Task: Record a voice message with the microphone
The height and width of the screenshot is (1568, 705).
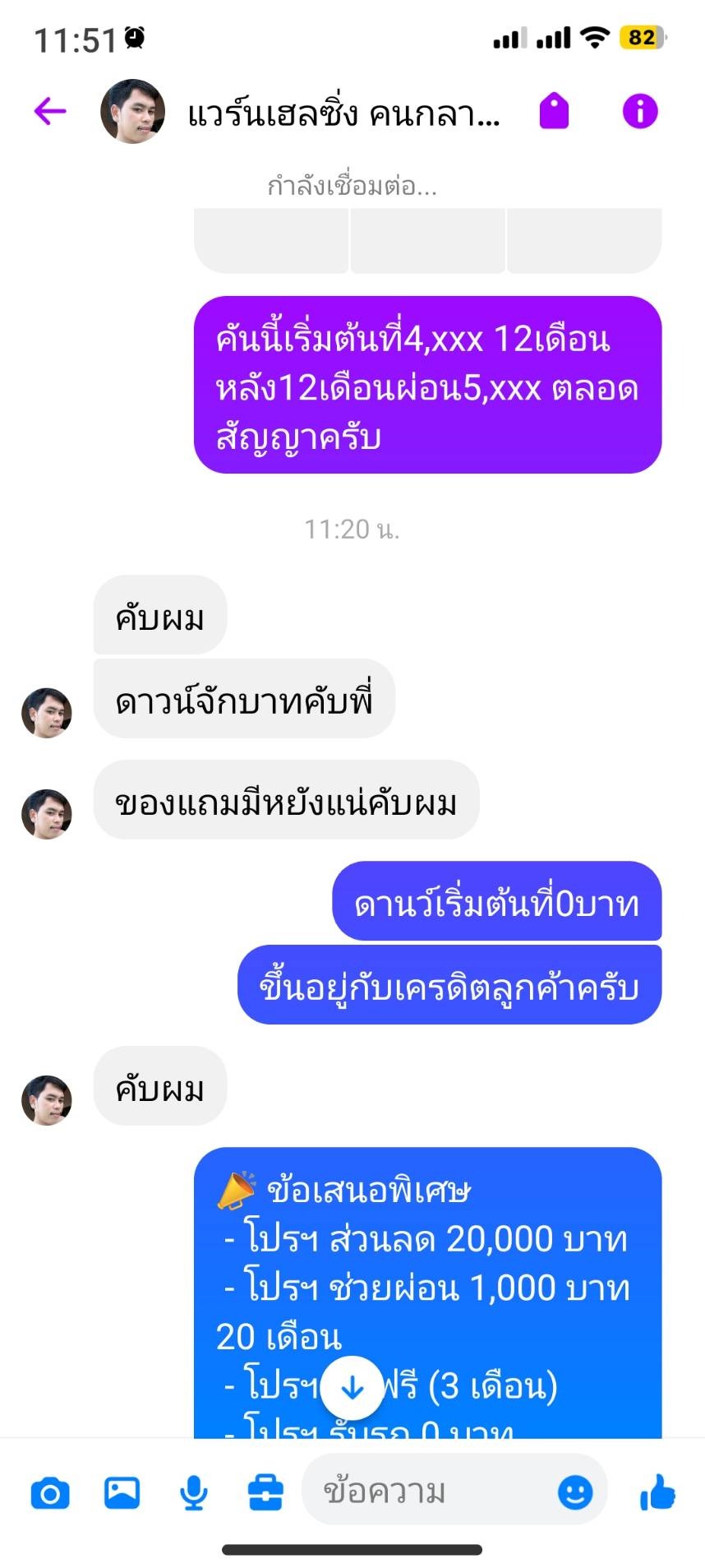Action: [x=193, y=1492]
